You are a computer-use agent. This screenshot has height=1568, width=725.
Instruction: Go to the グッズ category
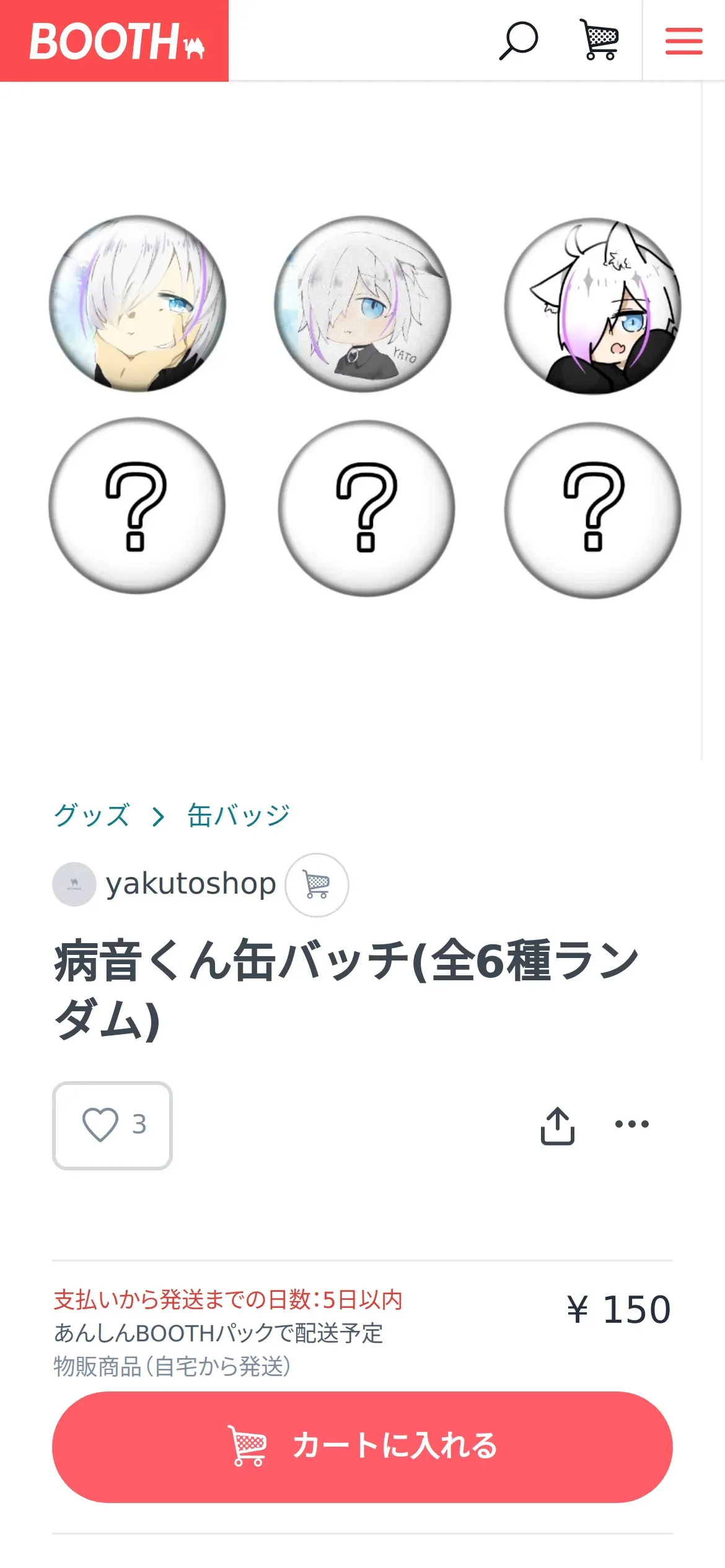(92, 816)
